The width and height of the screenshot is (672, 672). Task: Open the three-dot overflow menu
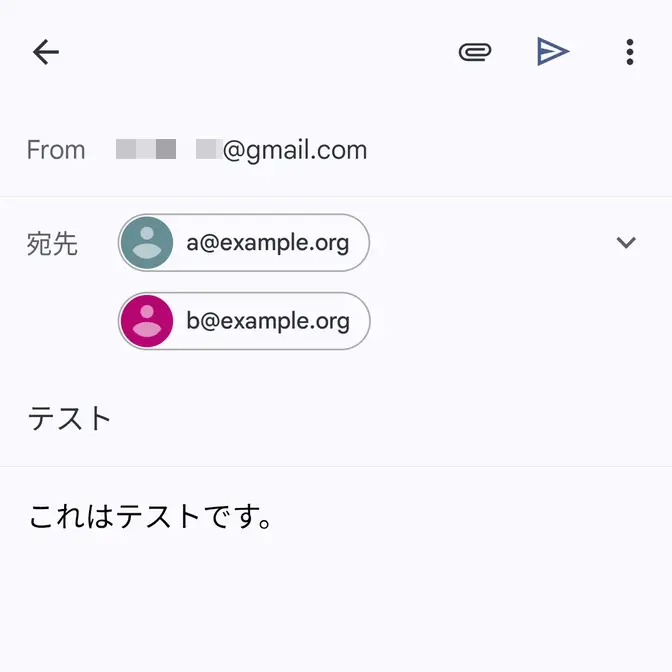[x=629, y=52]
